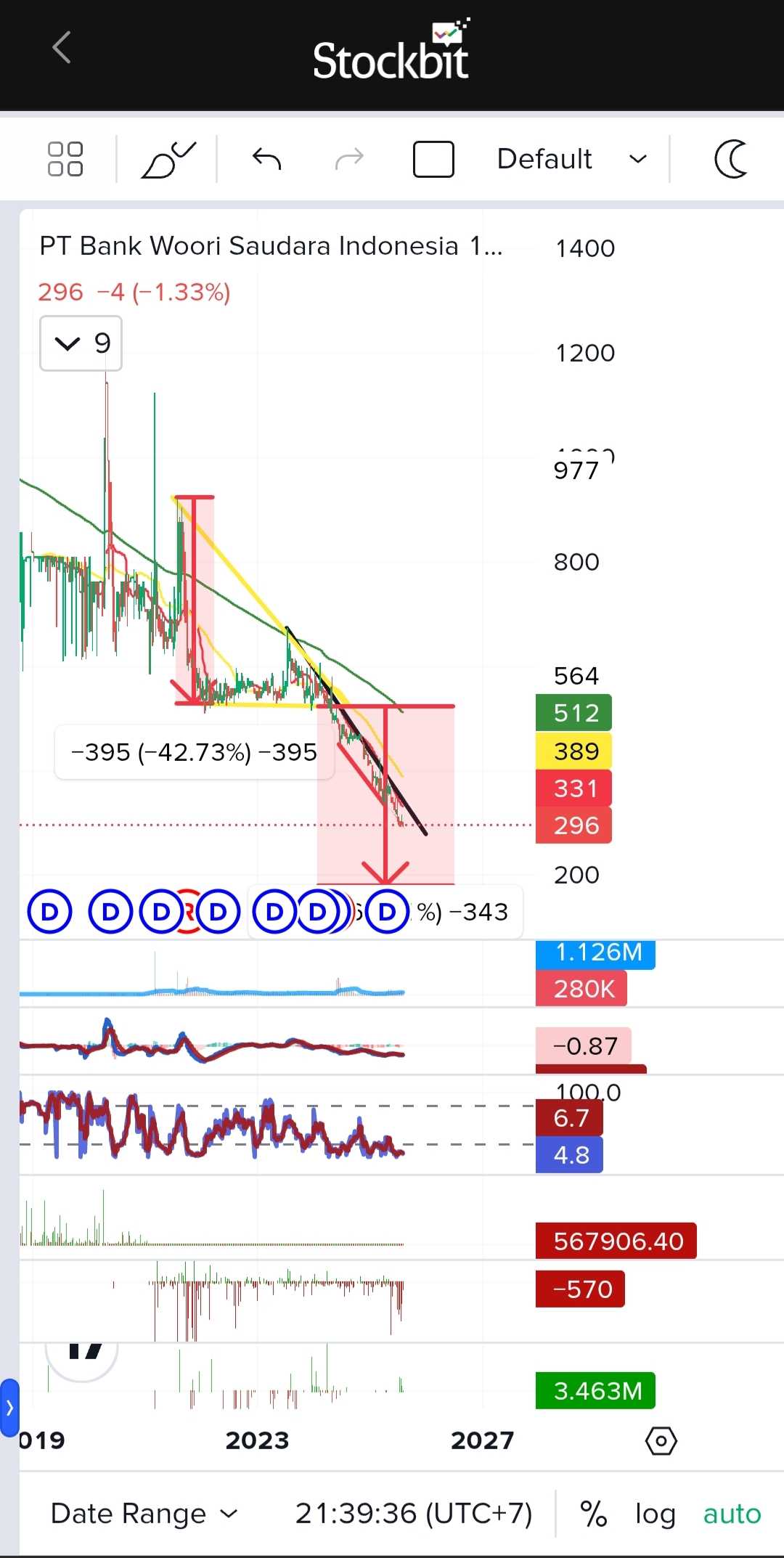784x1558 pixels.
Task: Toggle fullscreen chart mode
Action: [433, 159]
